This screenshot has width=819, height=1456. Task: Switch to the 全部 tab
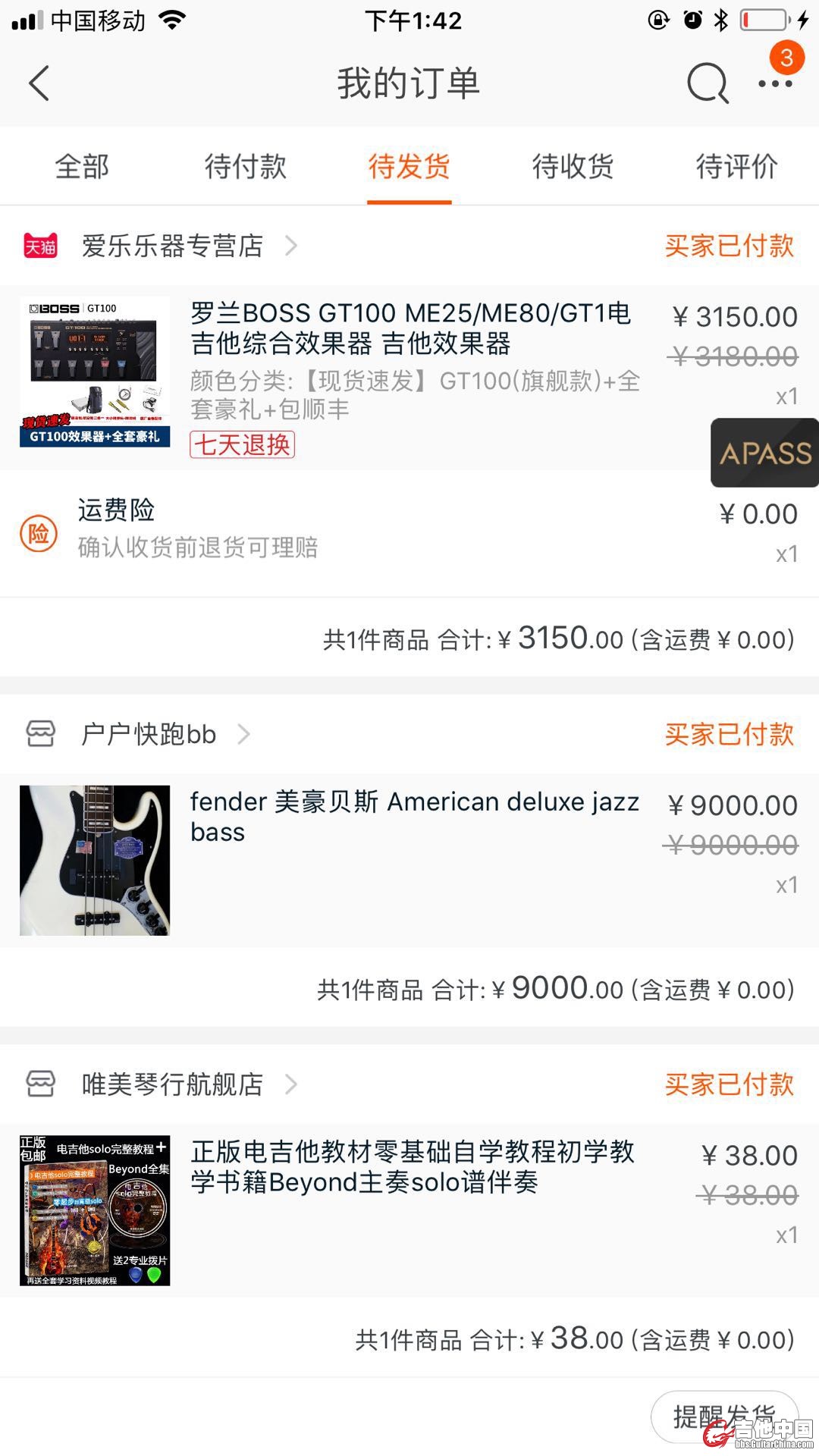82,166
